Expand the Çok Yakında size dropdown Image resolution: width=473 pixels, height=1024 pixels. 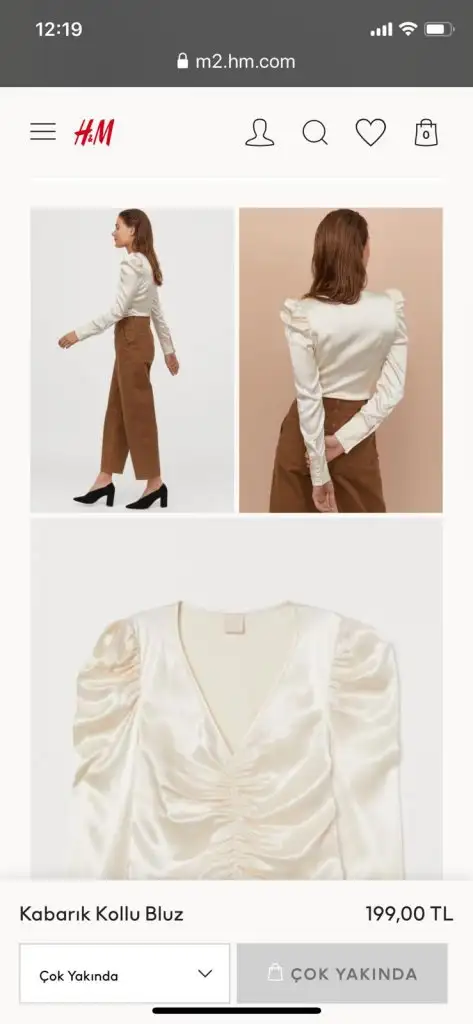[x=125, y=973]
